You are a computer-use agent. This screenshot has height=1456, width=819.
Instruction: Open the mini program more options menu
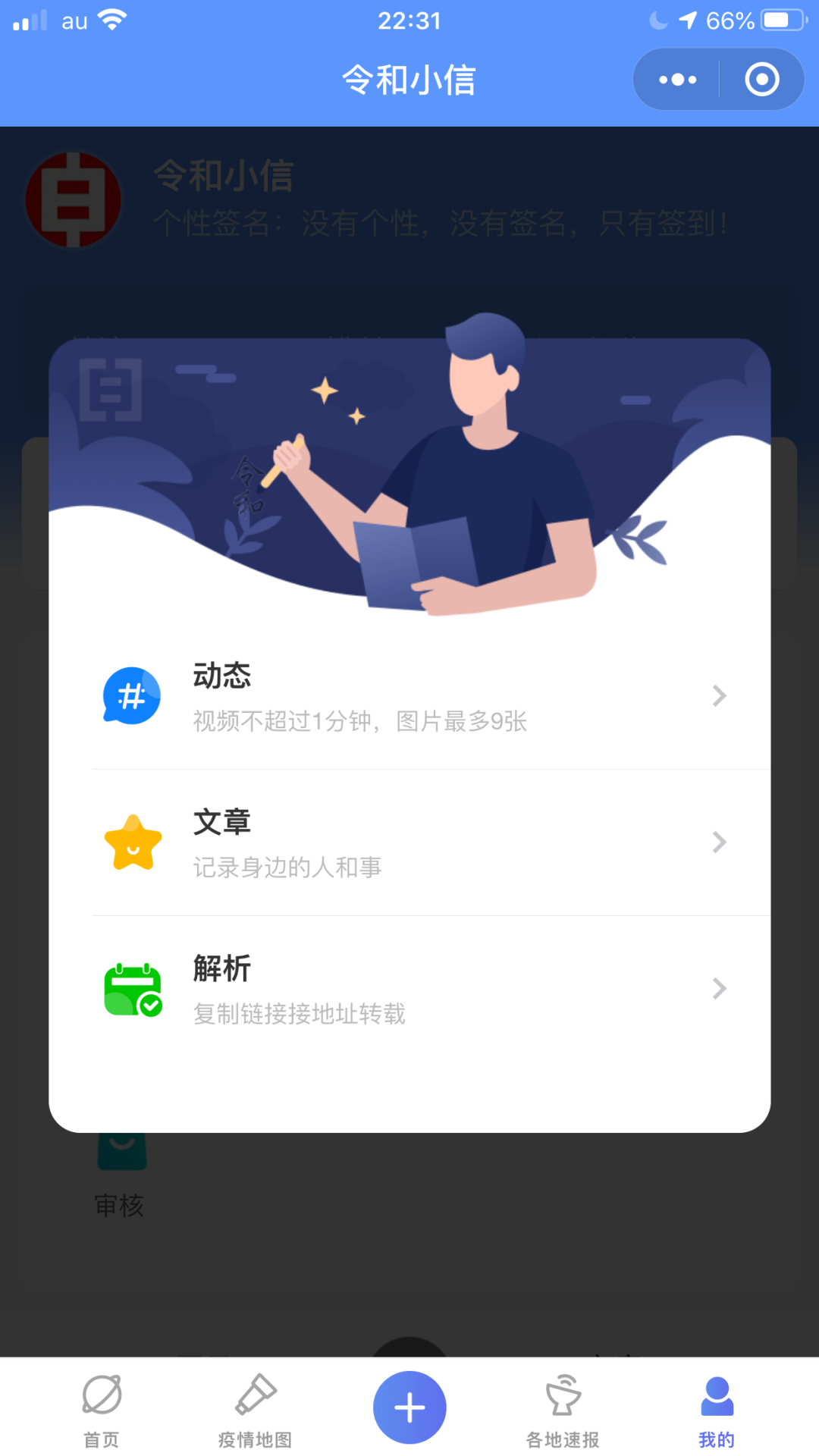point(677,80)
